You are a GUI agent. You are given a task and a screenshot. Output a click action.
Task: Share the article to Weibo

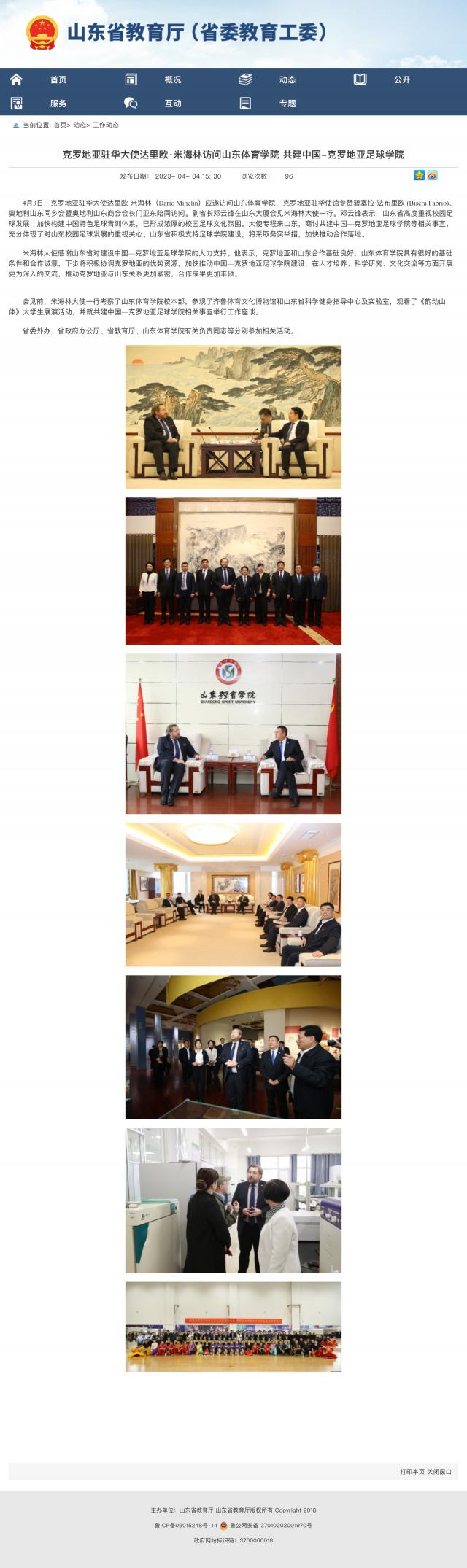click(x=432, y=175)
